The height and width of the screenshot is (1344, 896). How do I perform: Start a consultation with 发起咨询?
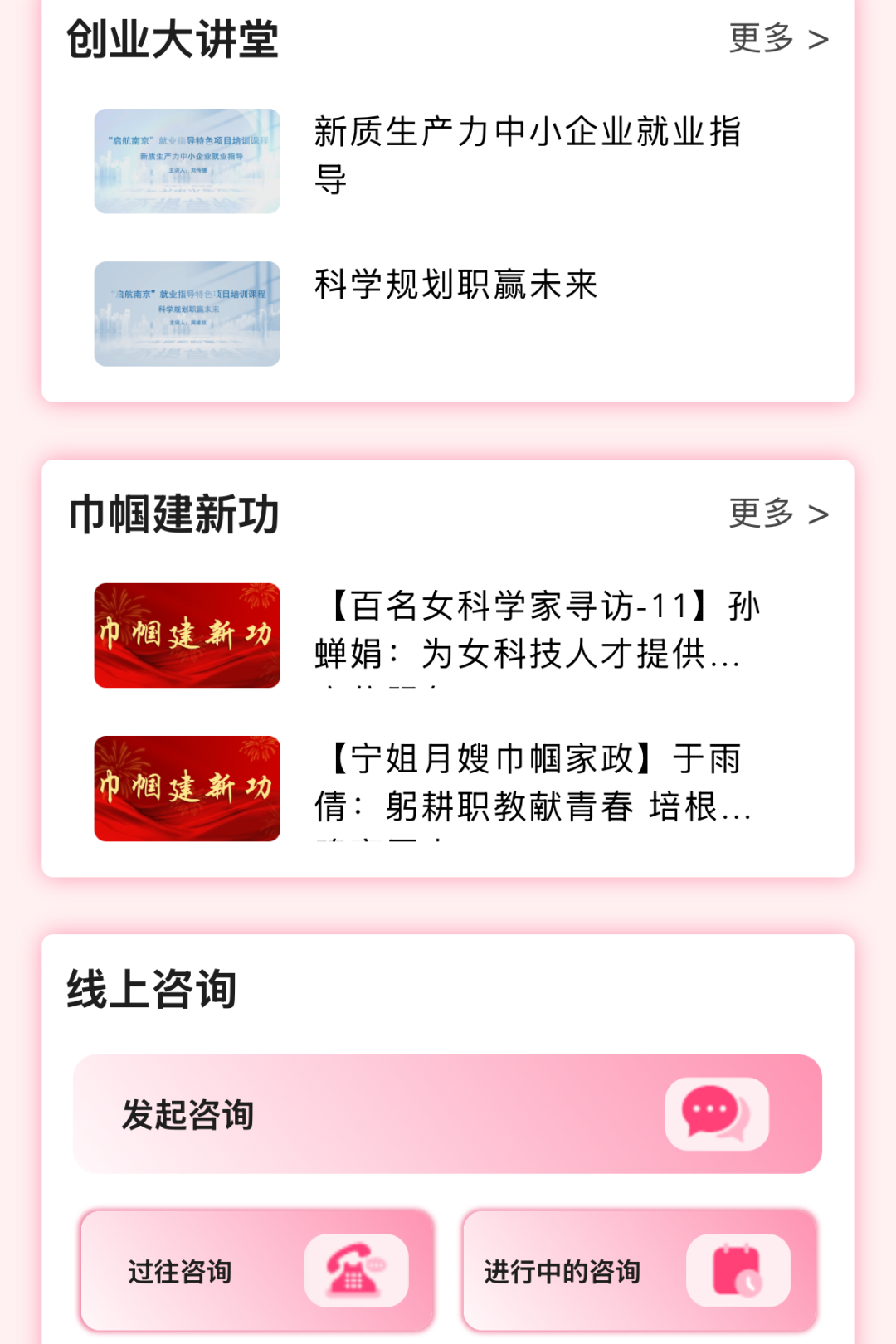448,1114
